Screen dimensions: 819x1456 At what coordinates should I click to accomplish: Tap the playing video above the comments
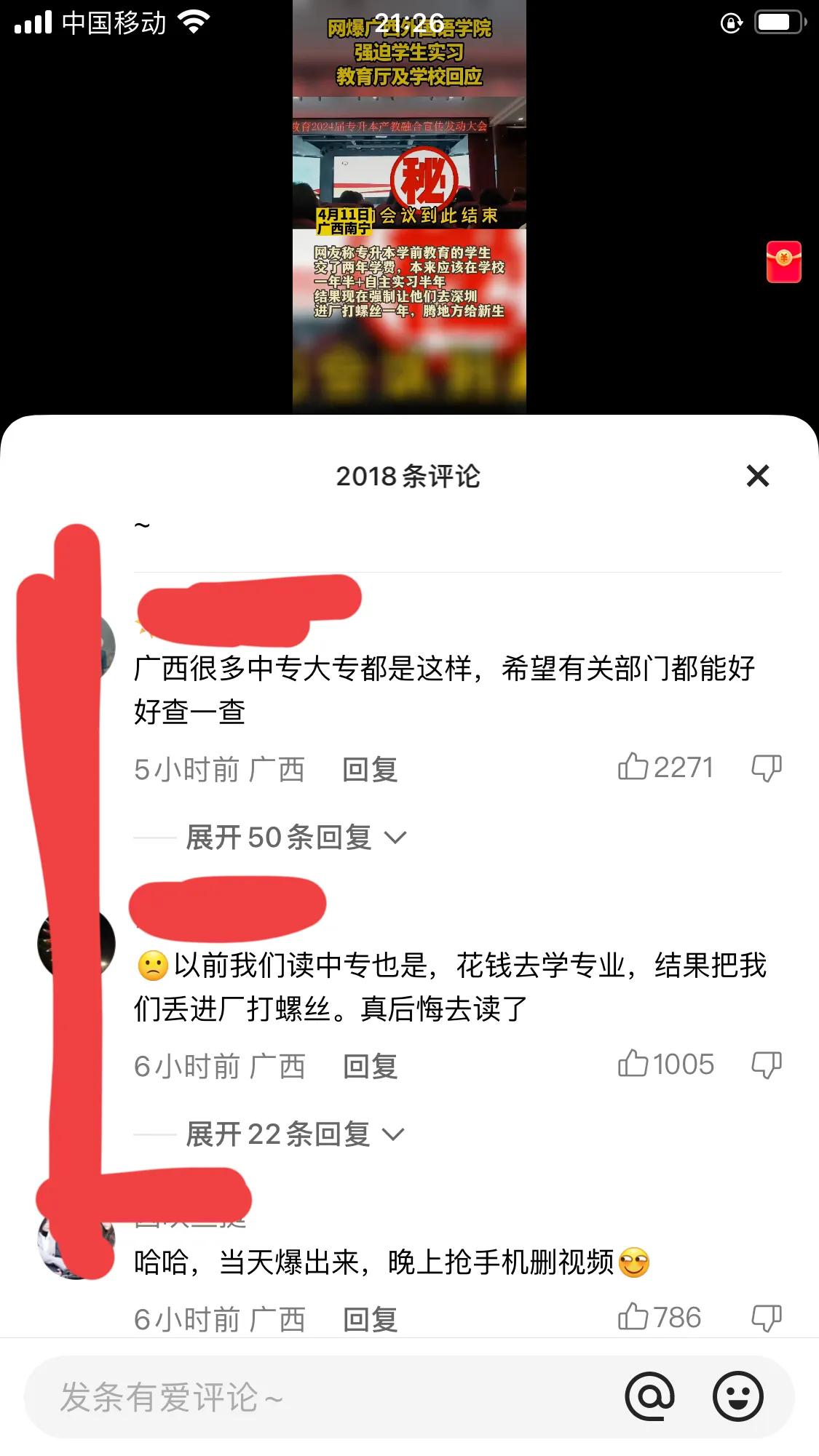(409, 204)
